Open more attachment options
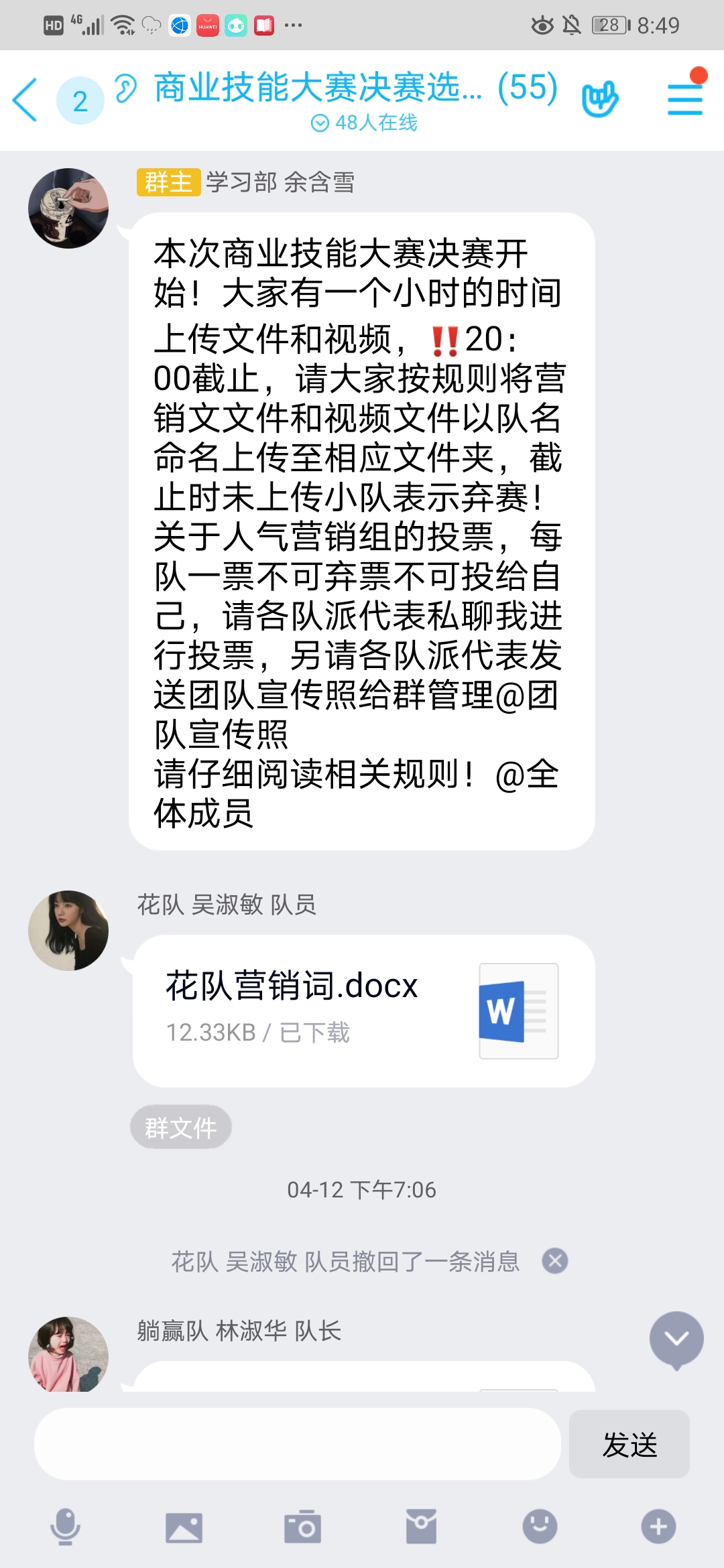This screenshot has width=724, height=1568. tap(658, 1527)
